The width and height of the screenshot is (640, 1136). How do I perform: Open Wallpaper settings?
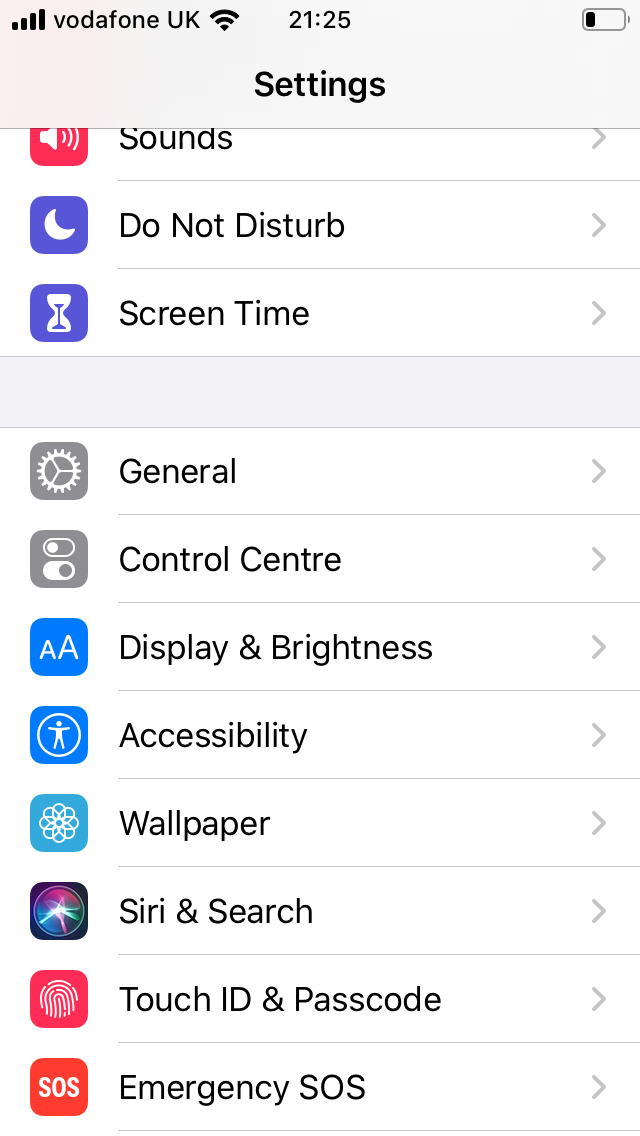point(320,823)
